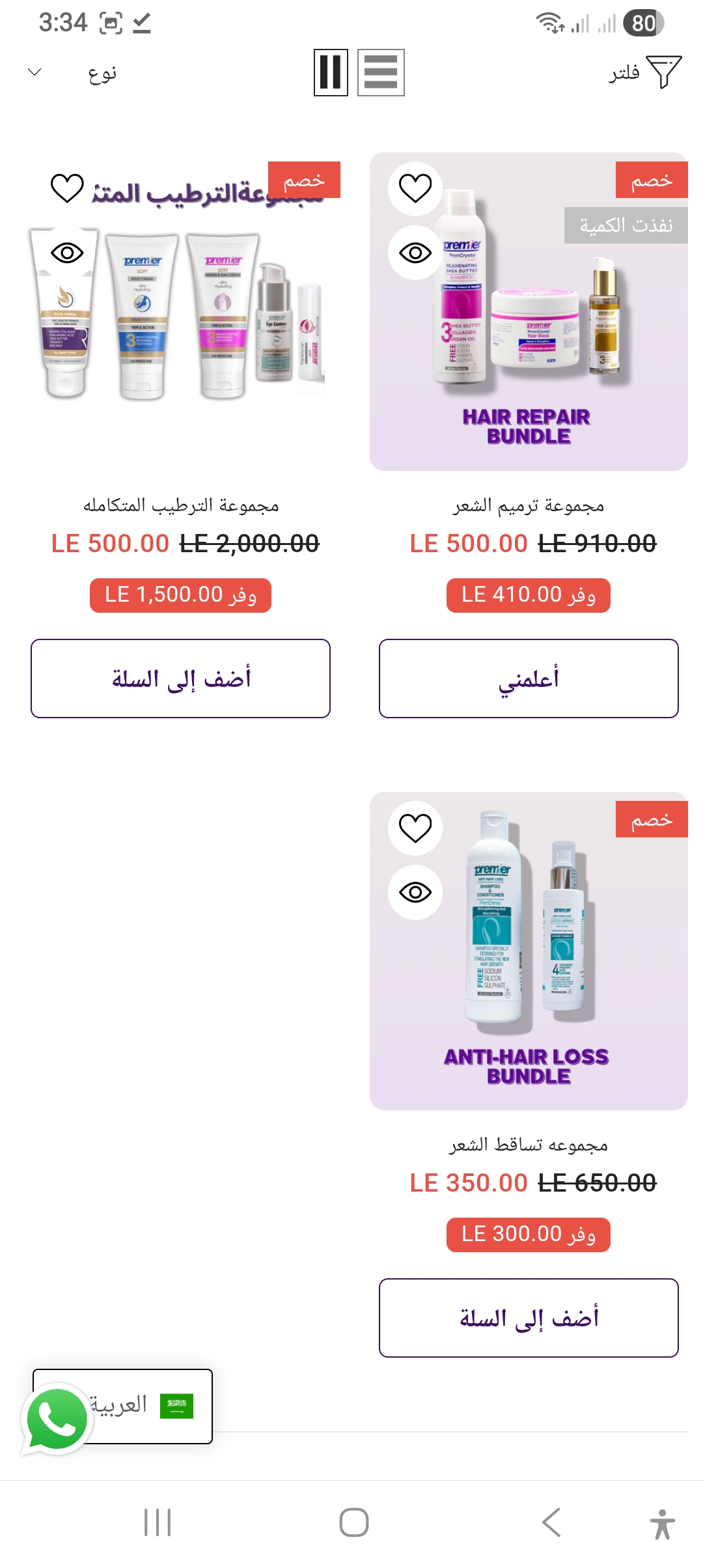Switch to two-column grid view
703x1568 pixels.
[x=331, y=72]
